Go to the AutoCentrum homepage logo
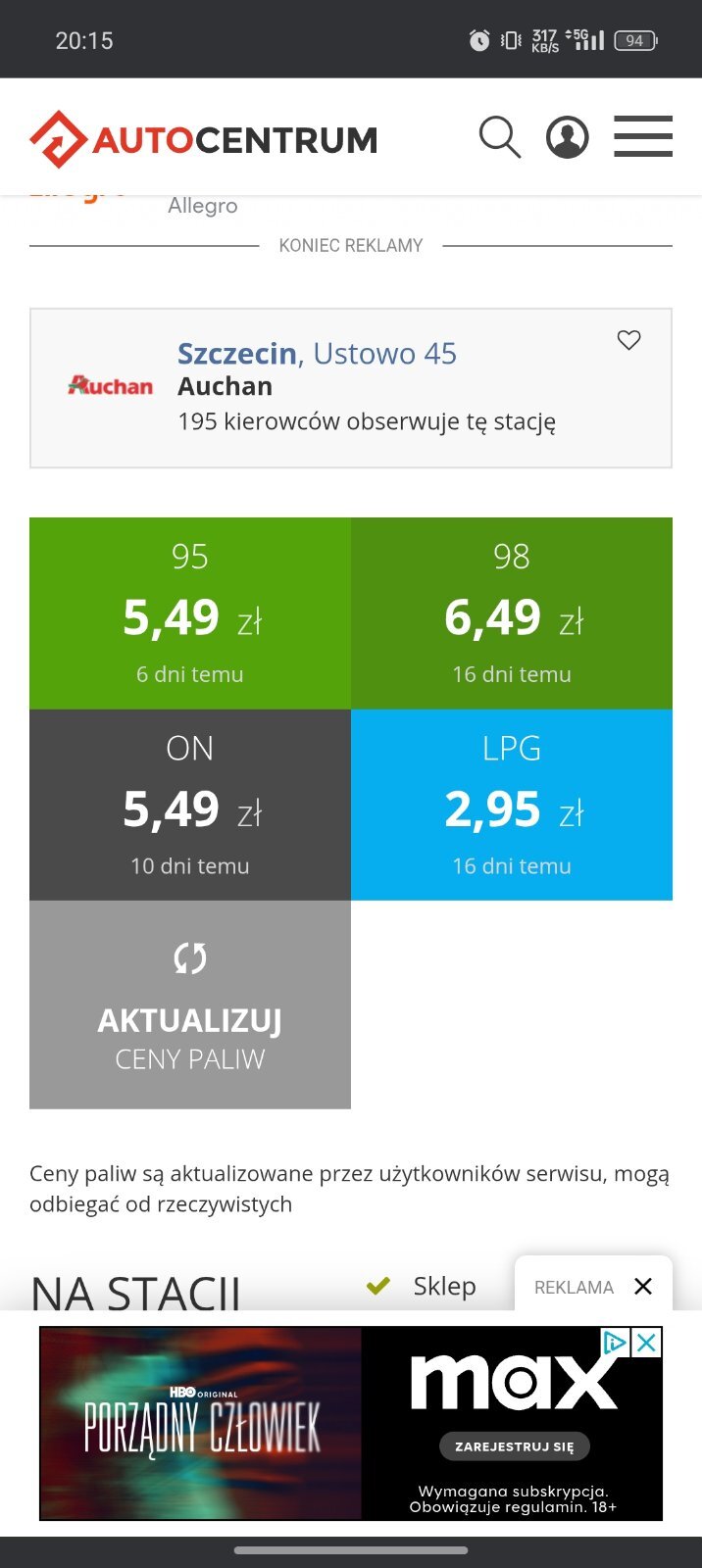Screen dimensions: 702x1568 pyautogui.click(x=204, y=139)
